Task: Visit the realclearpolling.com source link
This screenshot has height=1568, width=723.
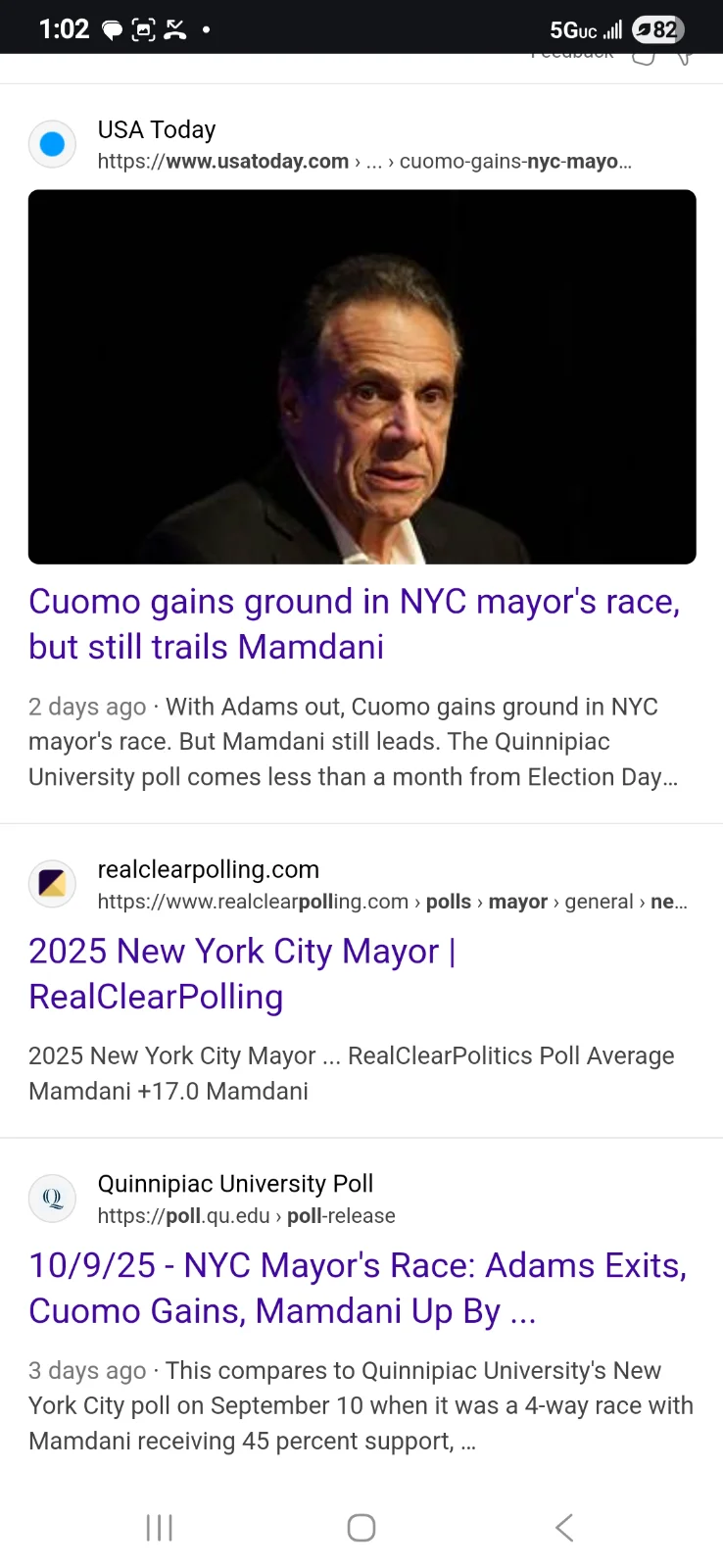Action: 208,870
